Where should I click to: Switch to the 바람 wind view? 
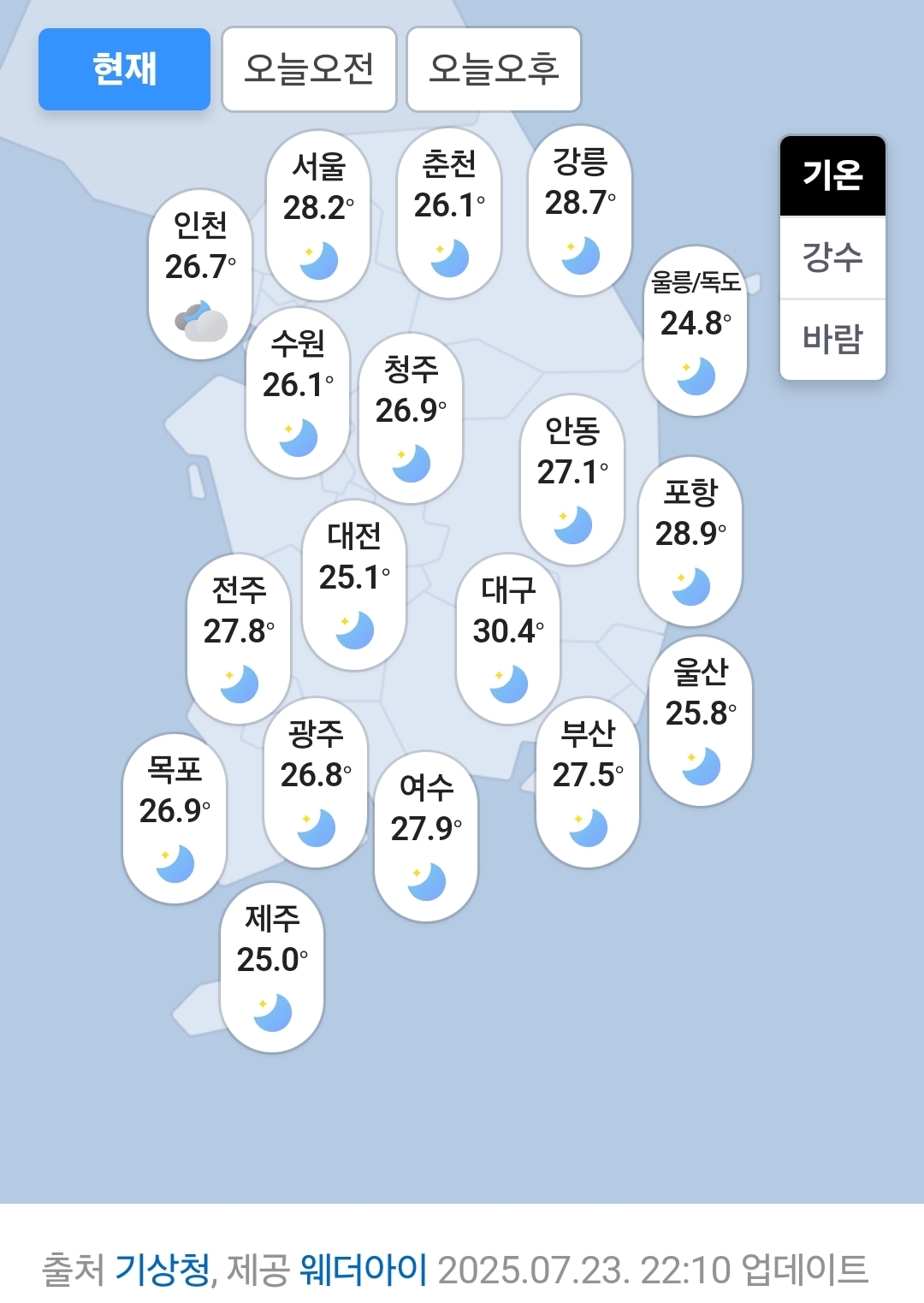point(832,339)
